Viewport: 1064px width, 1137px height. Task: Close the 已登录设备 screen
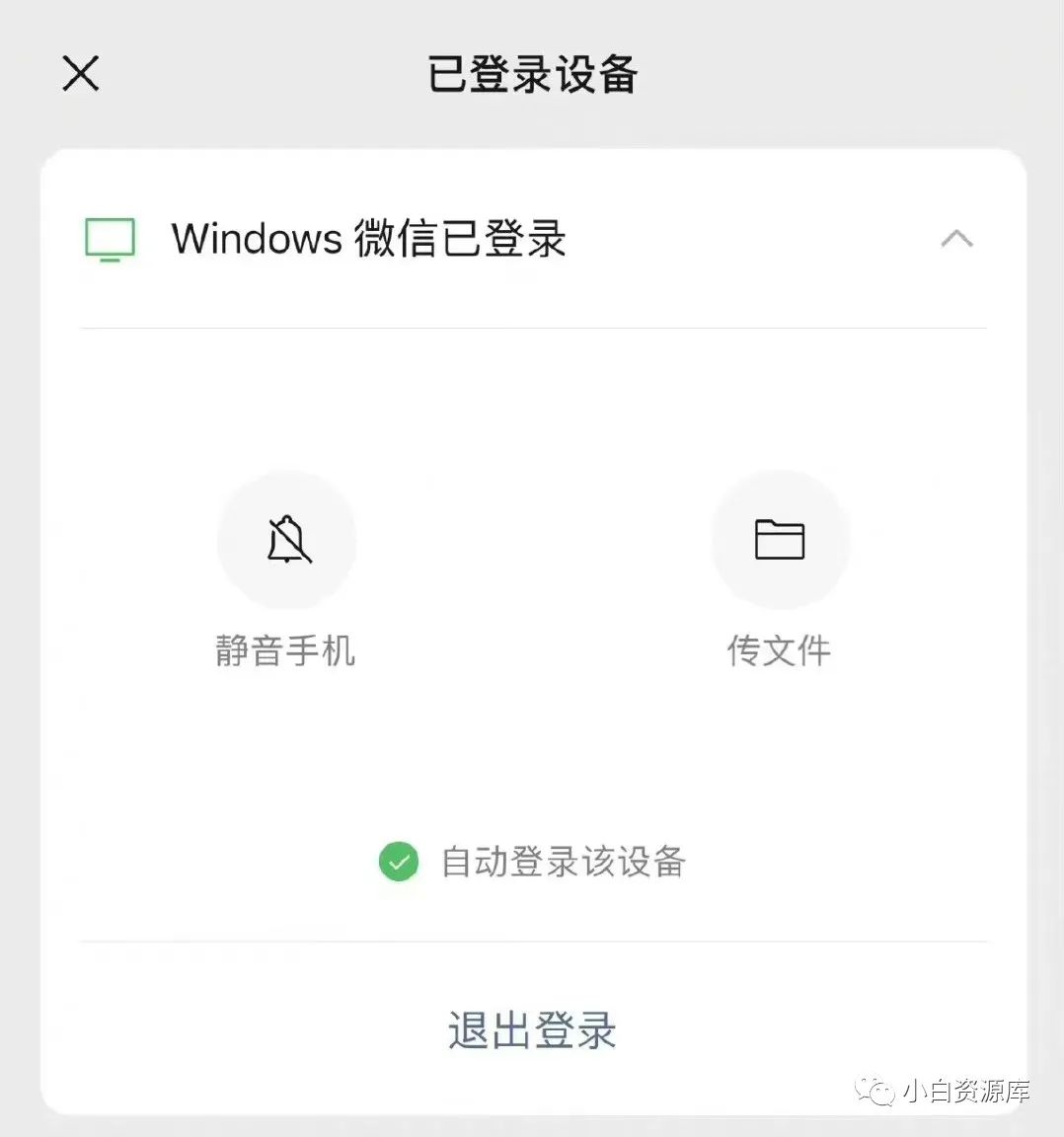(x=81, y=74)
